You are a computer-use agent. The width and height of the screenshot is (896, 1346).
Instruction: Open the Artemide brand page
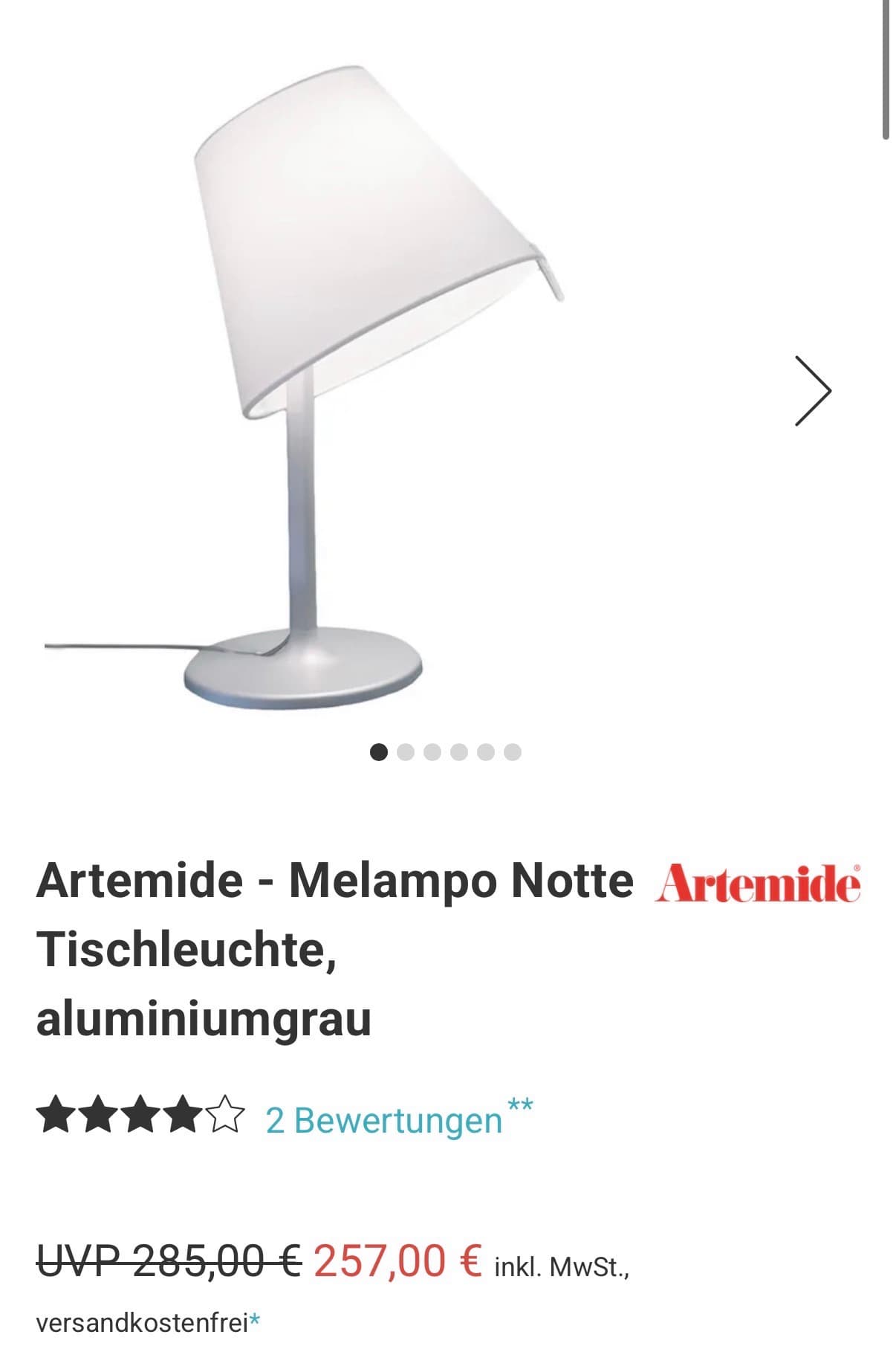pyautogui.click(x=757, y=884)
